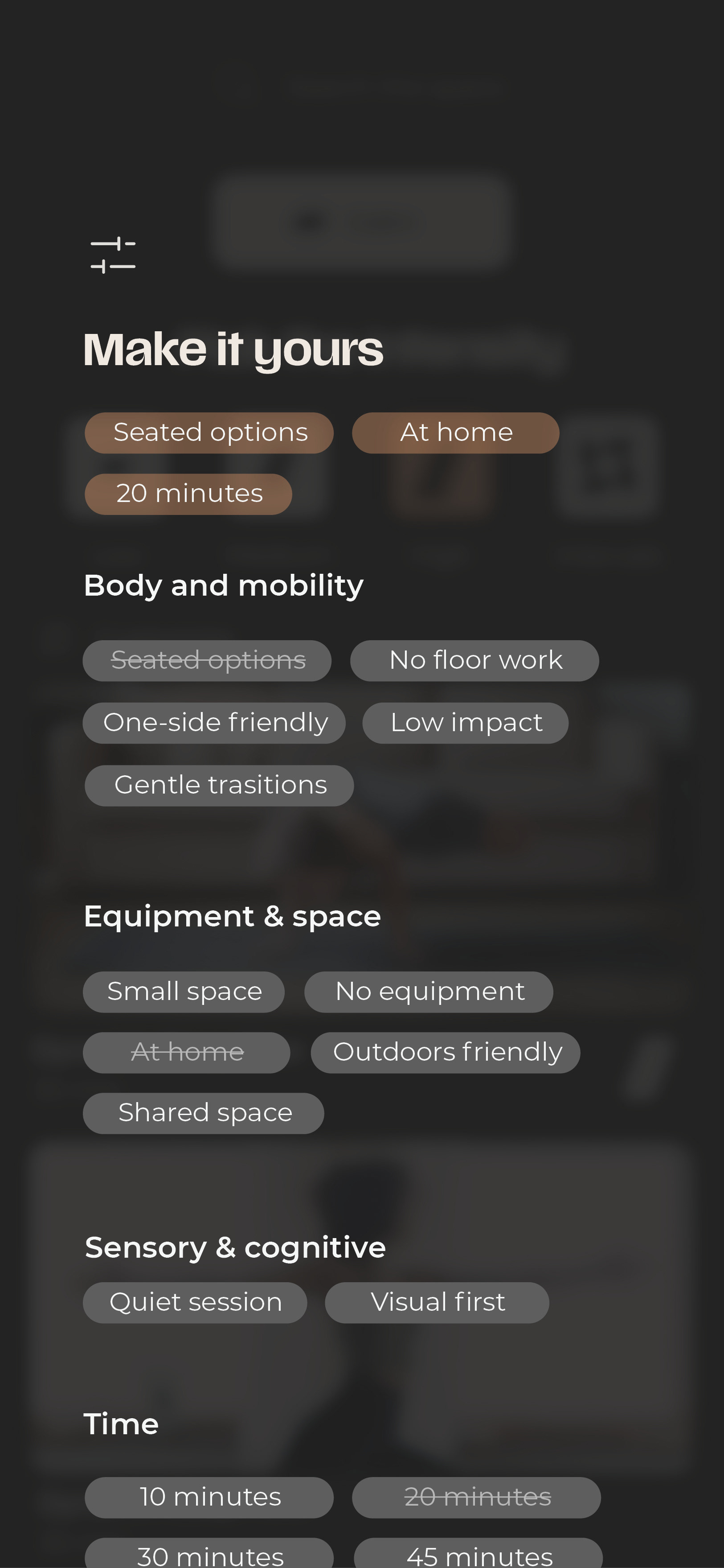The width and height of the screenshot is (724, 1568).
Task: Set time to 10 minutes
Action: (209, 1498)
